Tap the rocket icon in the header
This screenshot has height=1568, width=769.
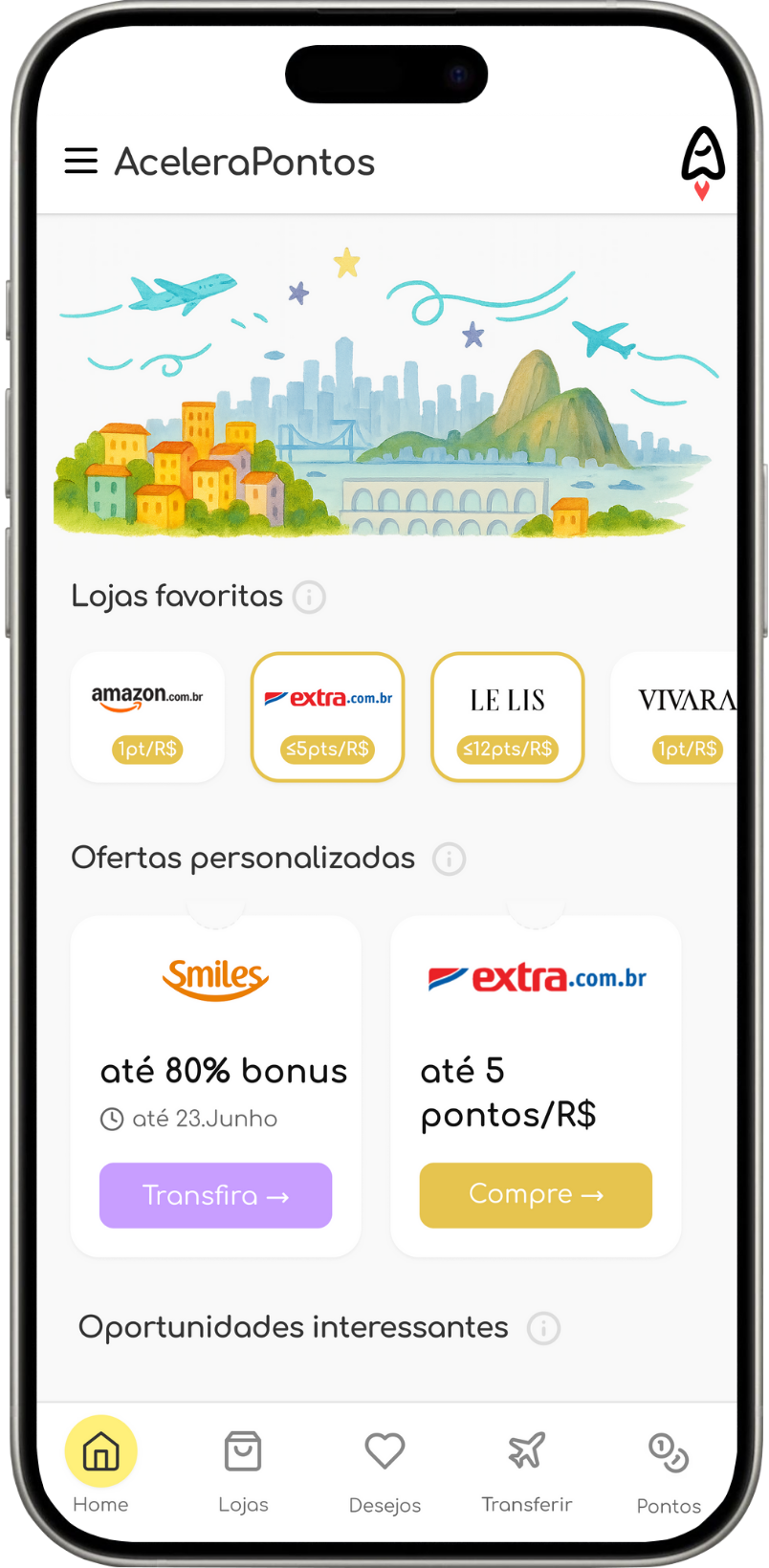(703, 163)
